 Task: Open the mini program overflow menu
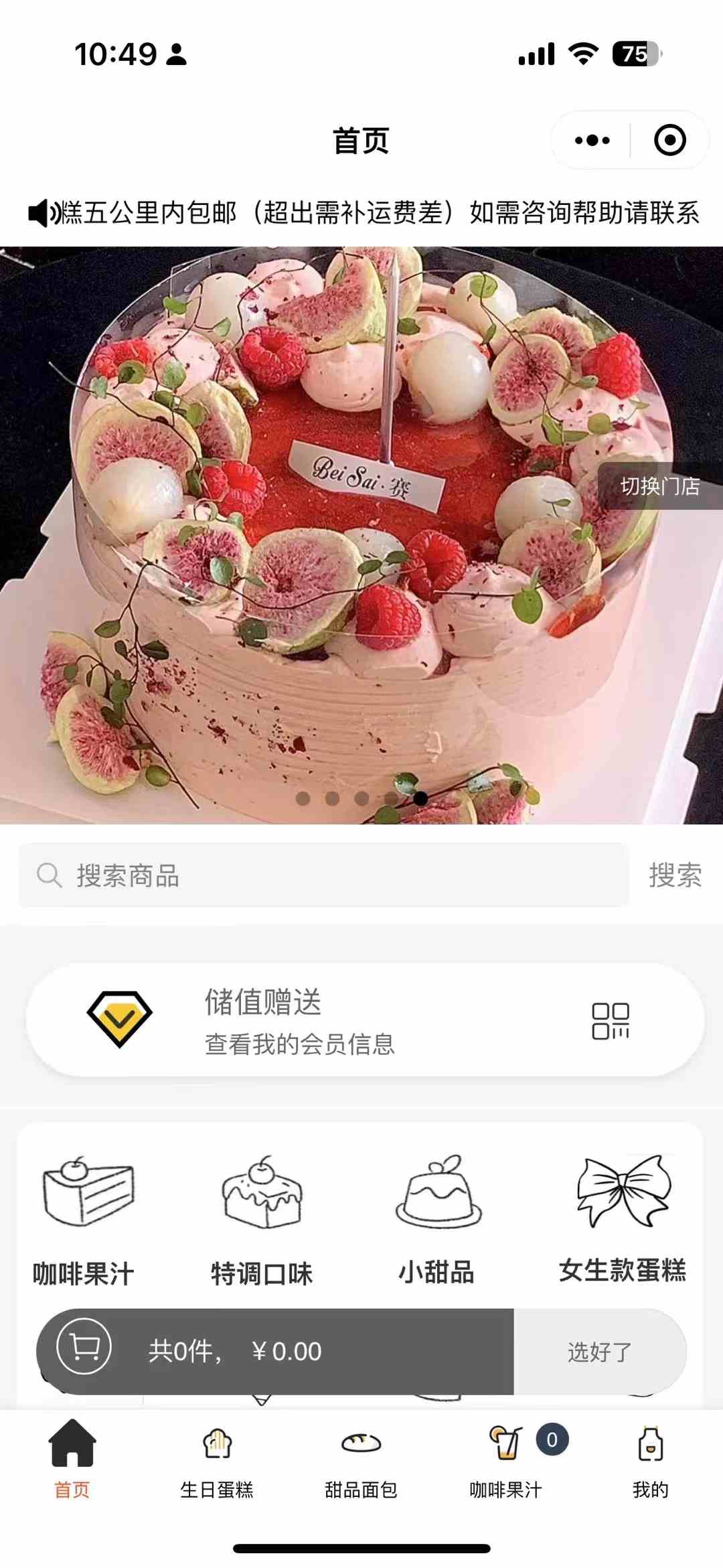coord(592,141)
